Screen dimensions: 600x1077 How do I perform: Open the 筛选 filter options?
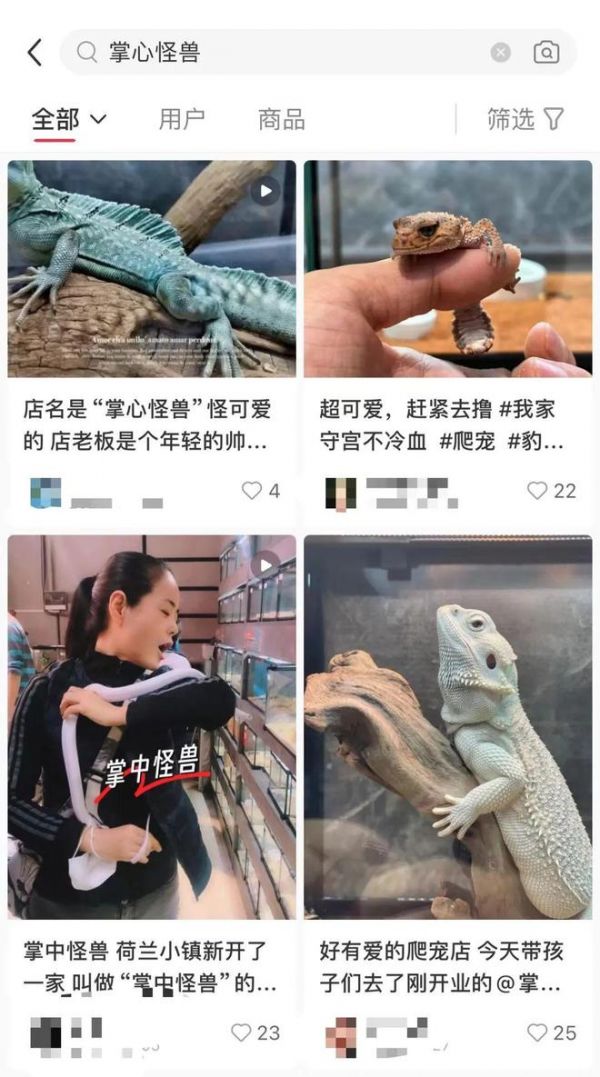(x=525, y=120)
